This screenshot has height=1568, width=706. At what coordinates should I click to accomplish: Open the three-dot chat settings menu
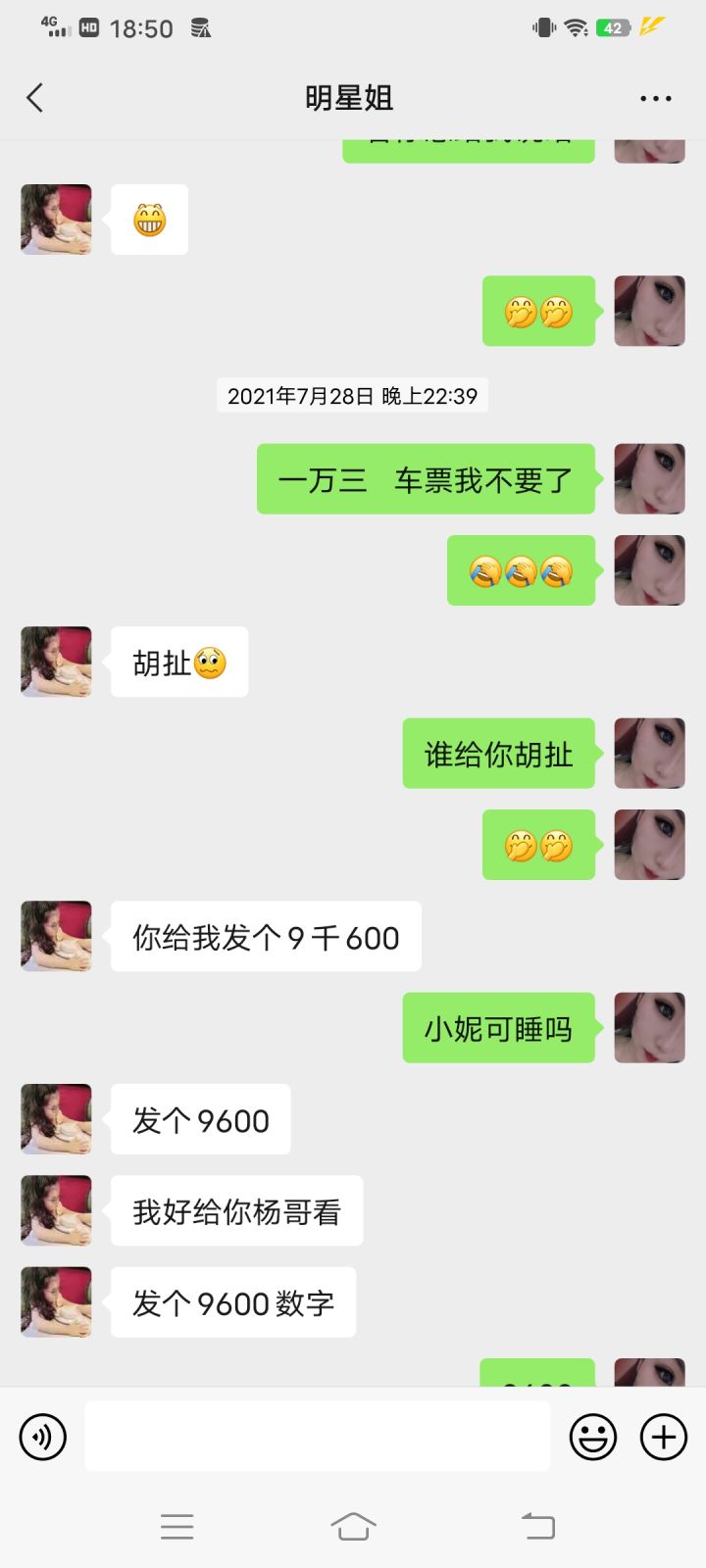[654, 98]
